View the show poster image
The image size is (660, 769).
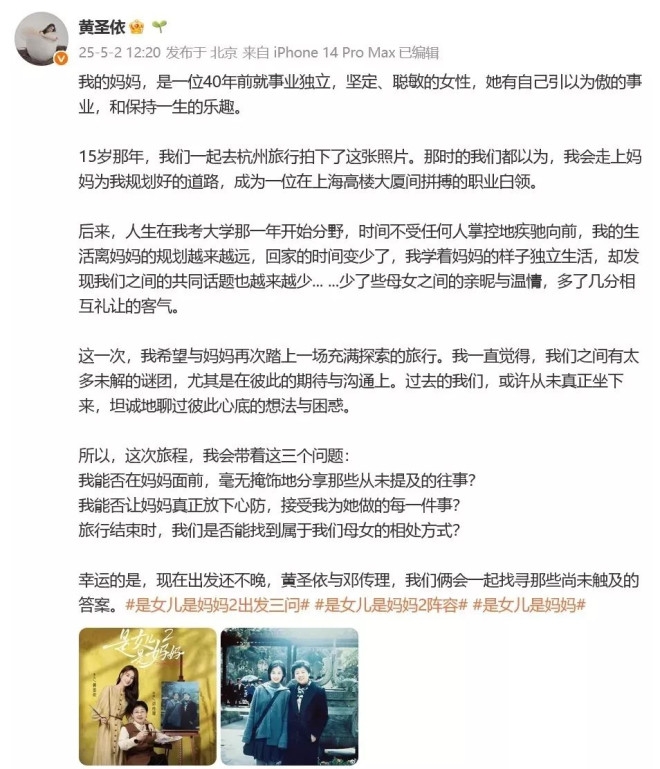pos(147,696)
